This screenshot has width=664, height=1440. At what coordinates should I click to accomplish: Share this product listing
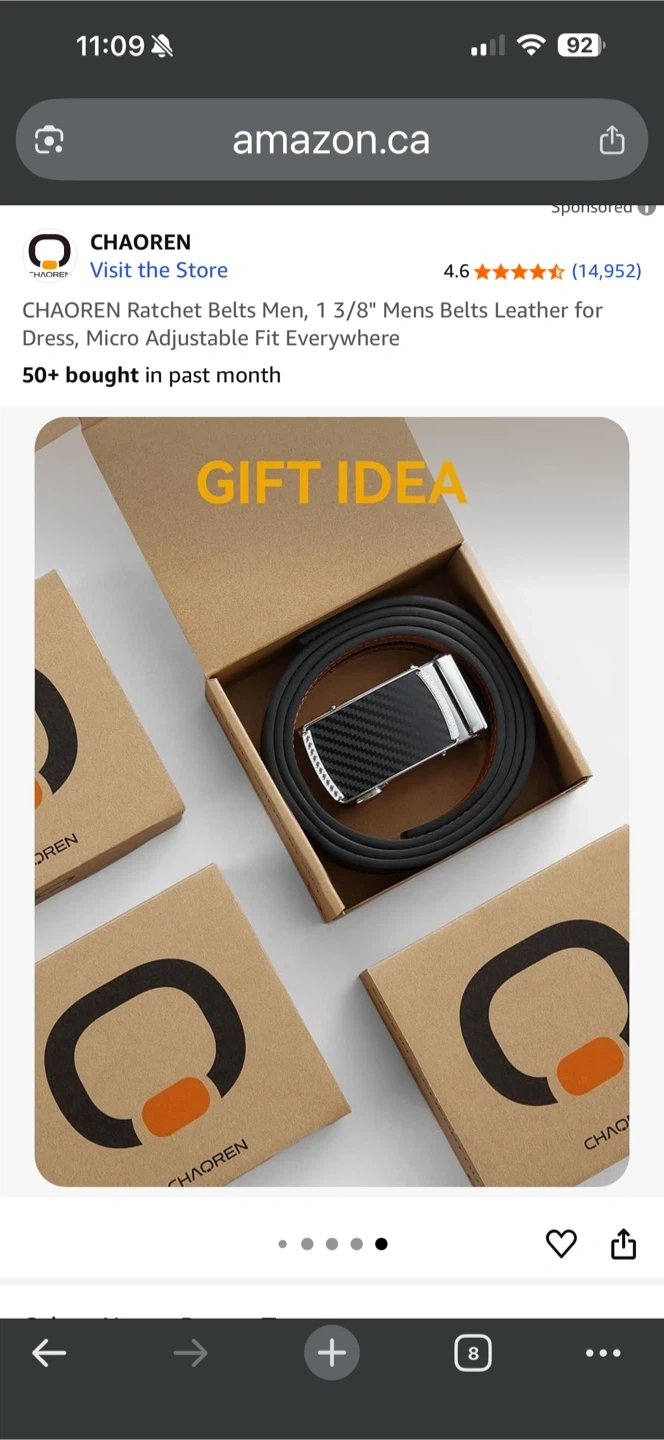[623, 1244]
